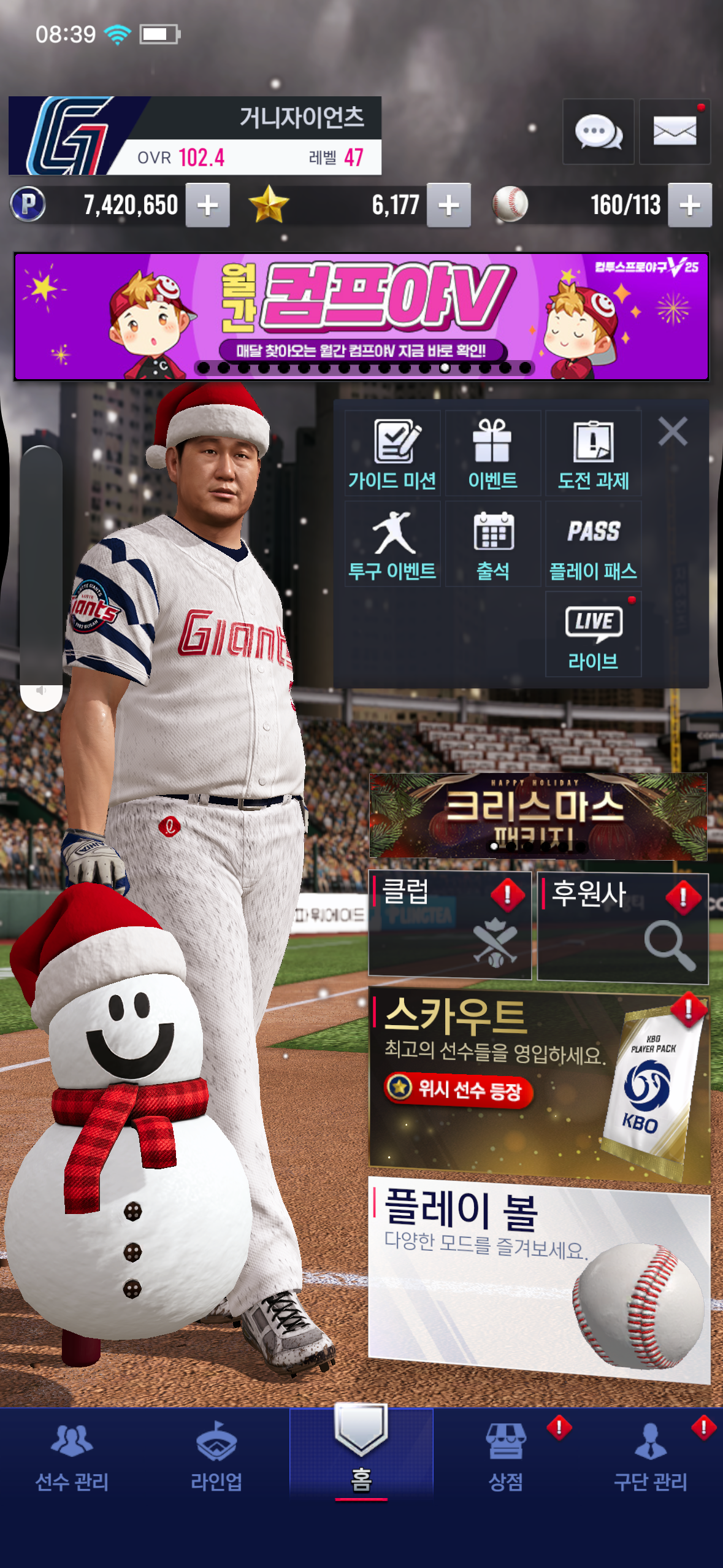Open the mailbox envelope icon

click(675, 131)
